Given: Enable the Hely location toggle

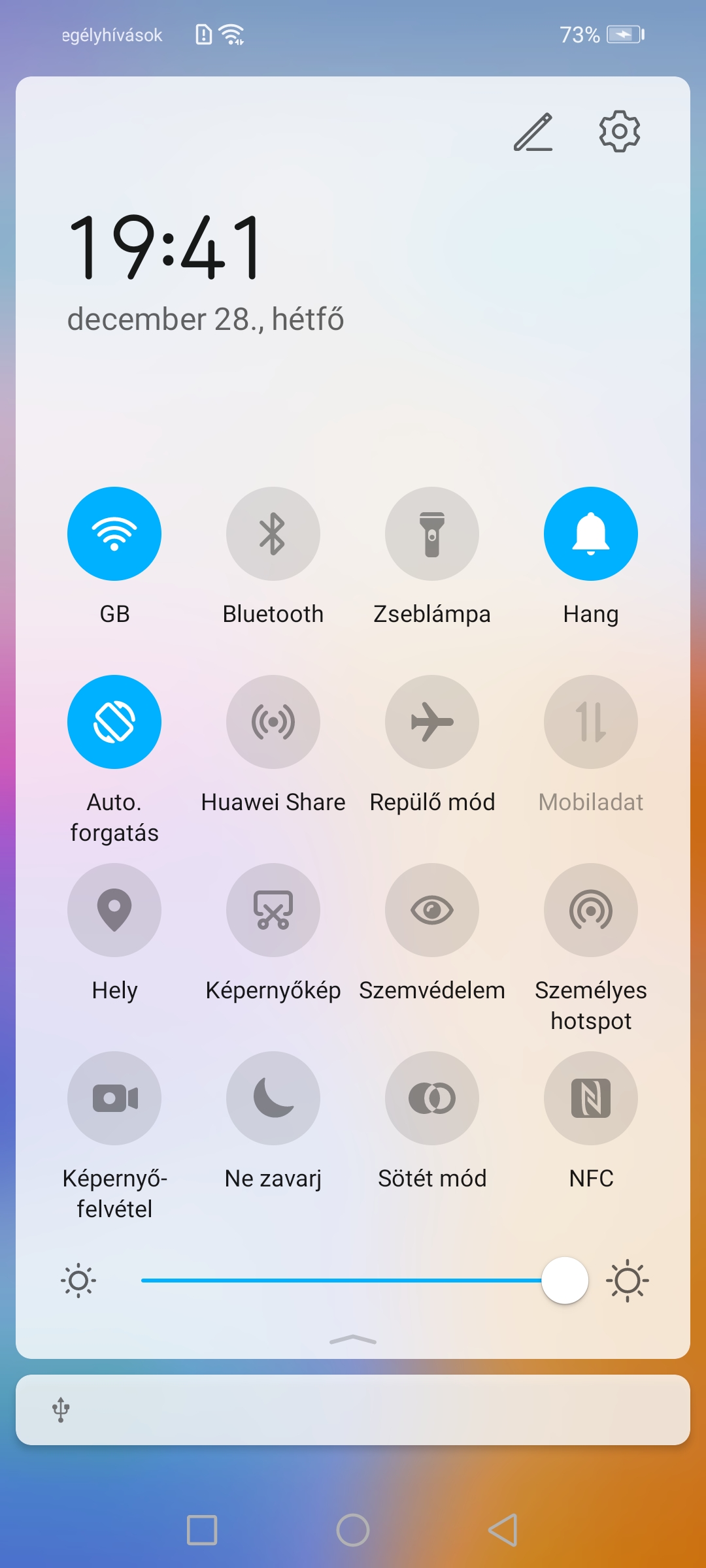Looking at the screenshot, I should (x=114, y=910).
